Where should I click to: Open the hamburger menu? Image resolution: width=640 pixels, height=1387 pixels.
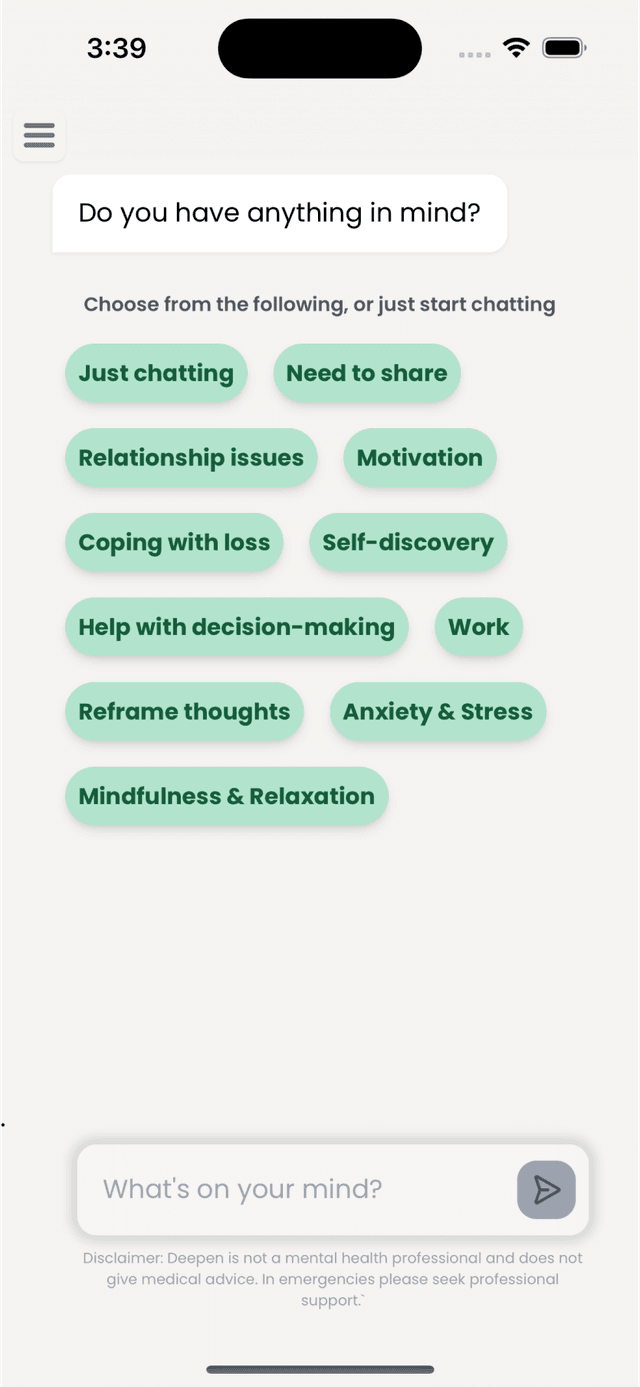39,135
